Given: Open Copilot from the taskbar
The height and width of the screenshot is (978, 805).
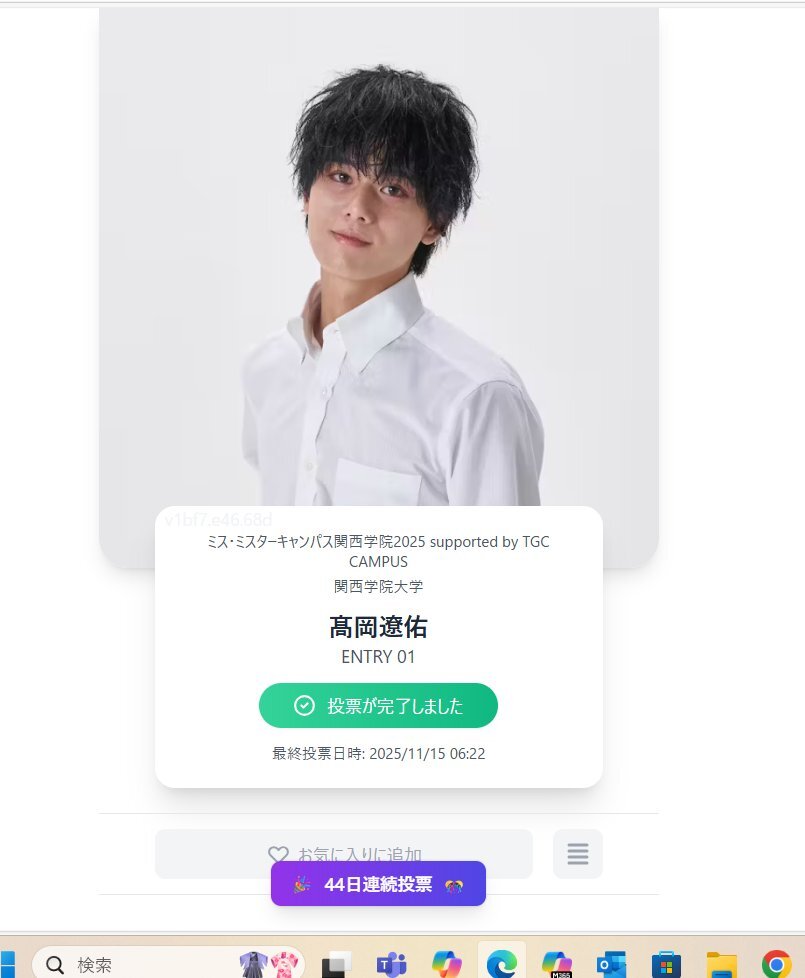Looking at the screenshot, I should [x=446, y=964].
